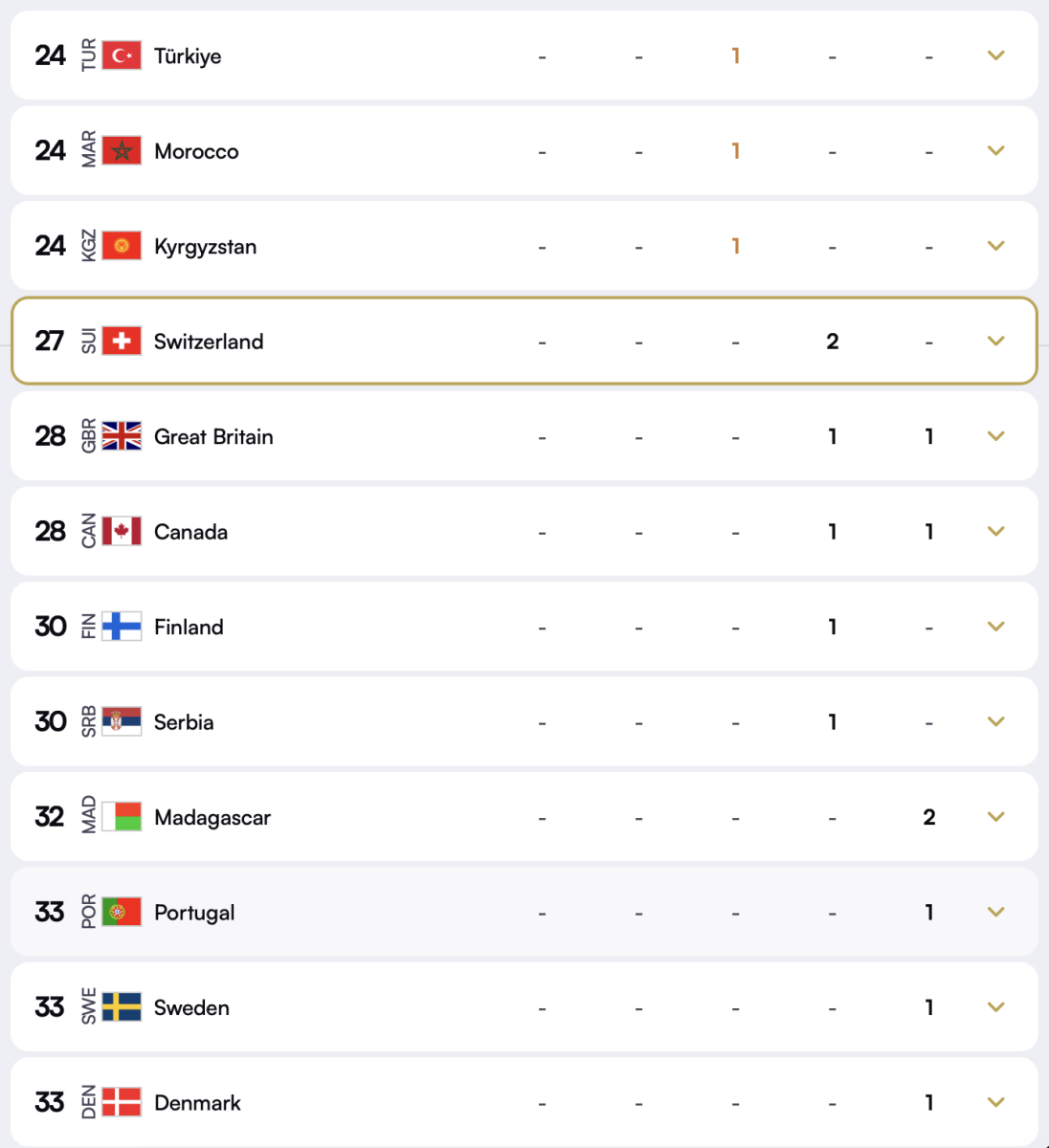Click the Morocco row
The image size is (1049, 1148).
click(524, 150)
